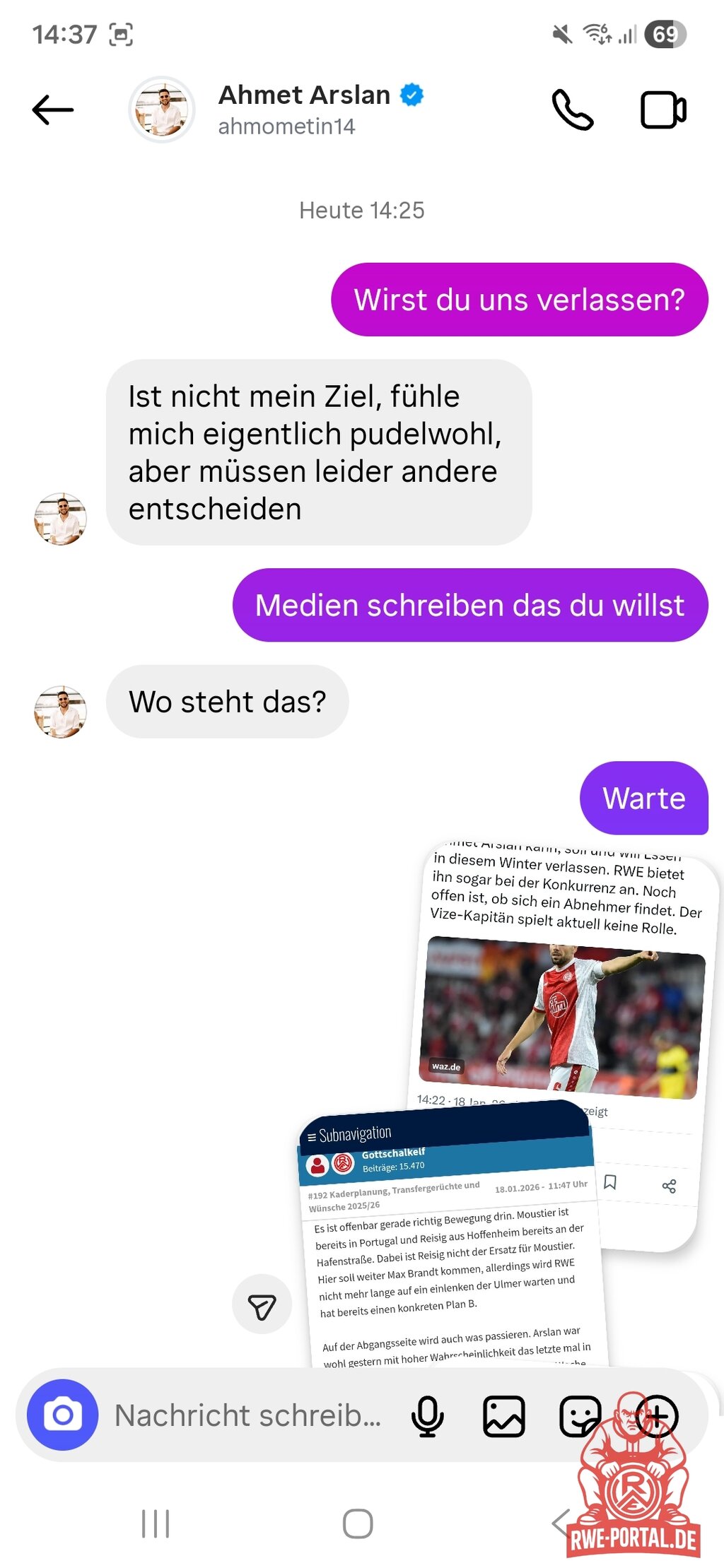Open the plus menu for more options
This screenshot has width=724, height=1568.
tap(657, 1416)
